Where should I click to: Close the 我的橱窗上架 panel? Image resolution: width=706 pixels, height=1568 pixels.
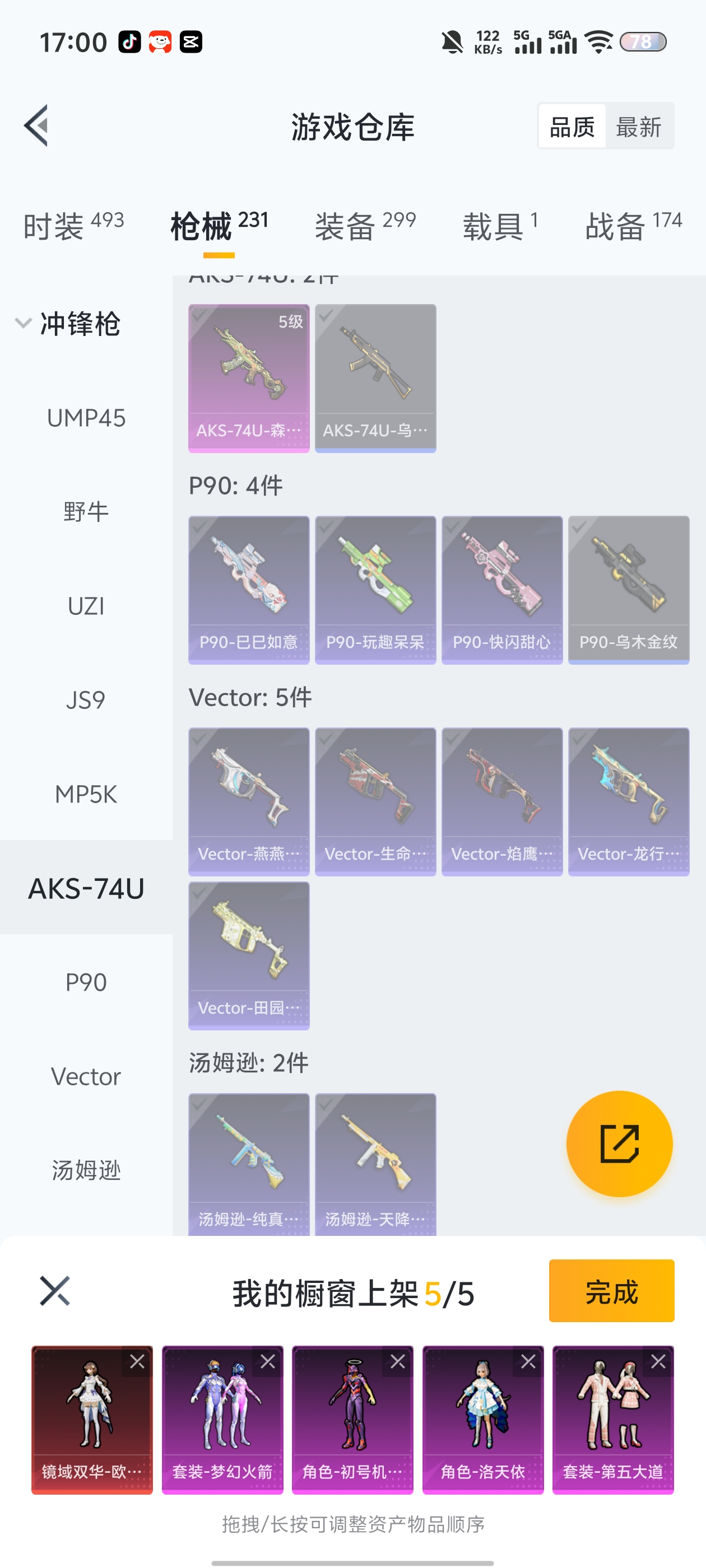click(55, 1290)
